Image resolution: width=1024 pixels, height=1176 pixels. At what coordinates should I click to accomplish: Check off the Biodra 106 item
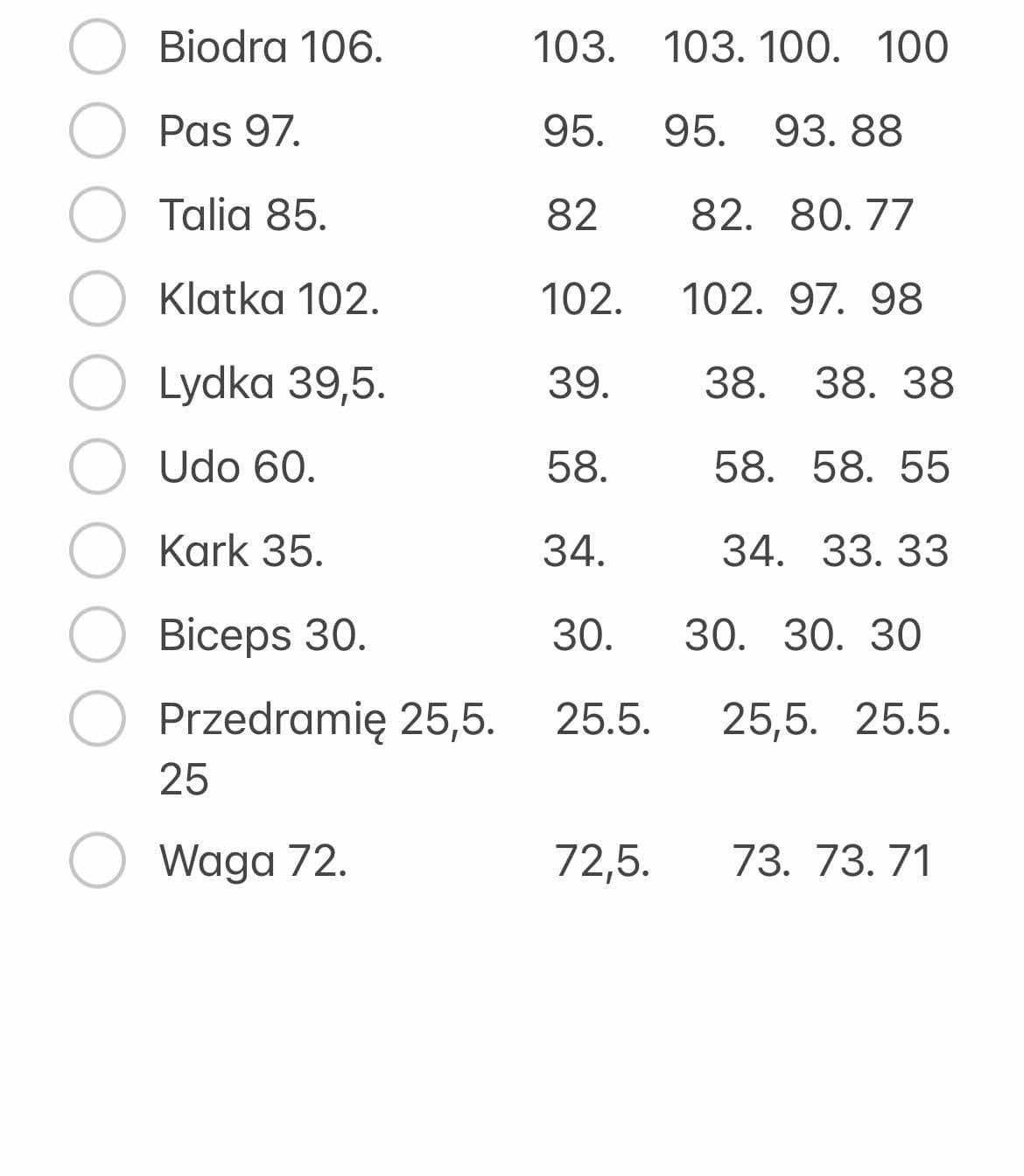97,46
